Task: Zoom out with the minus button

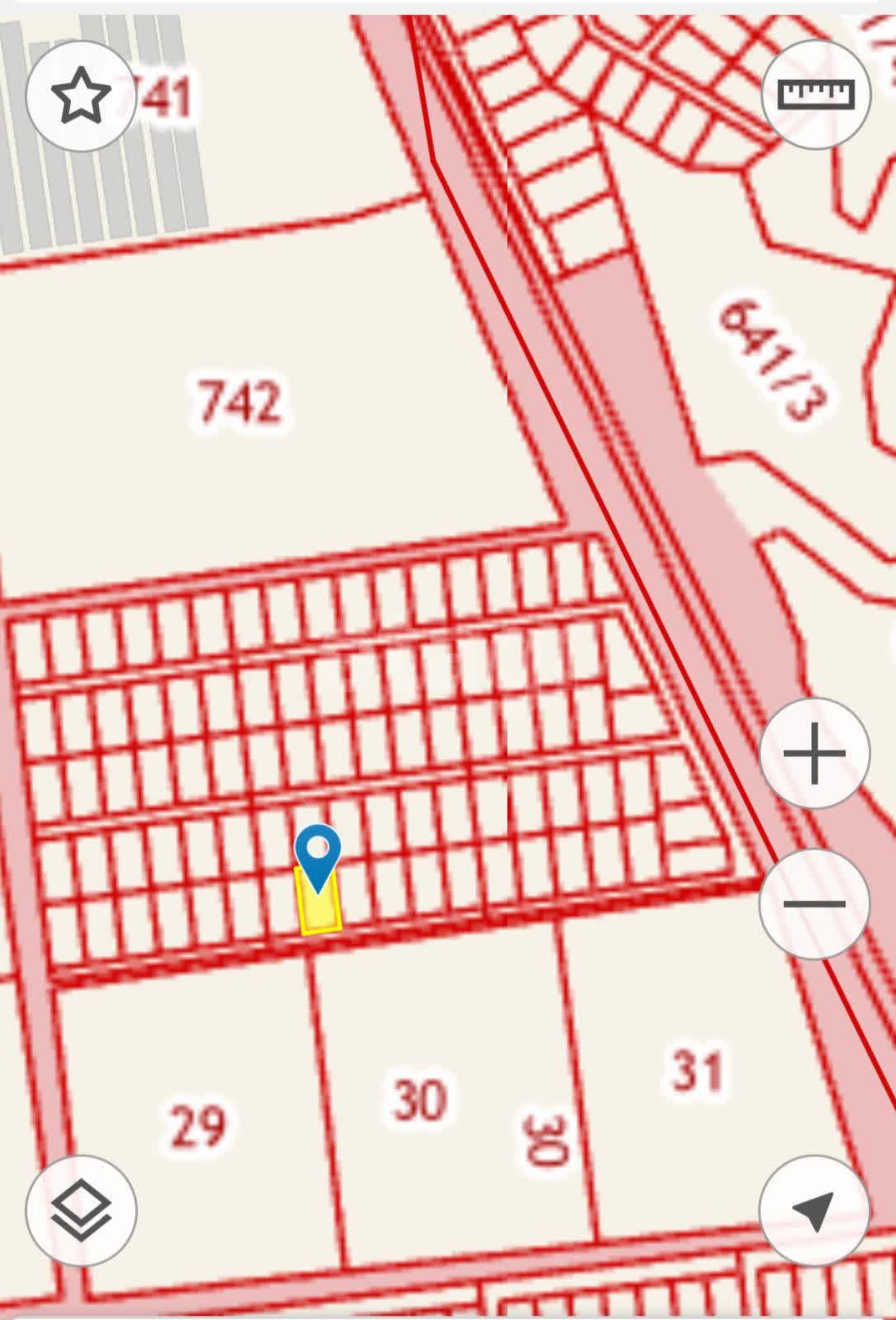Action: [814, 903]
